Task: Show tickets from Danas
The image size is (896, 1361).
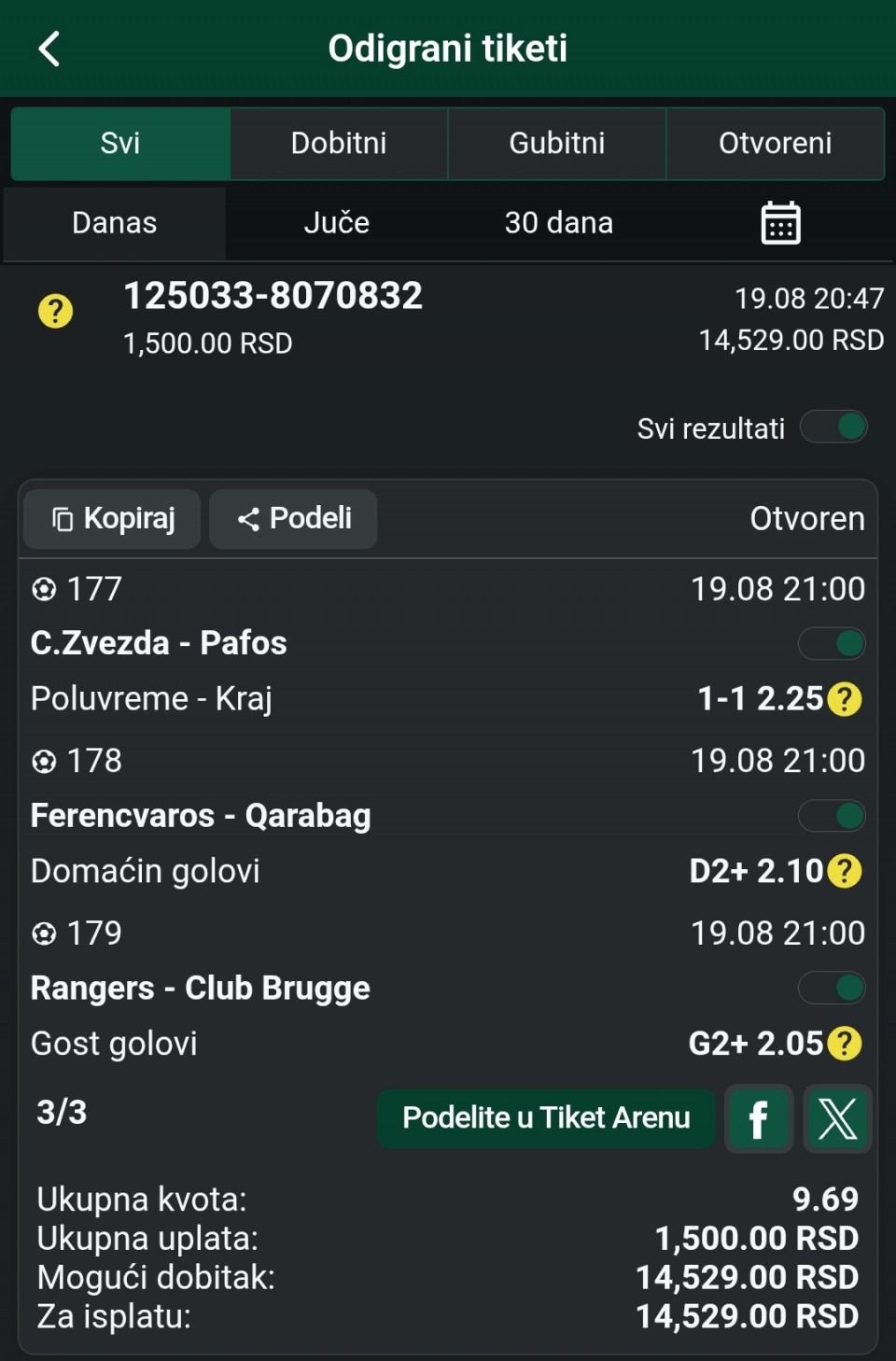Action: click(x=115, y=223)
